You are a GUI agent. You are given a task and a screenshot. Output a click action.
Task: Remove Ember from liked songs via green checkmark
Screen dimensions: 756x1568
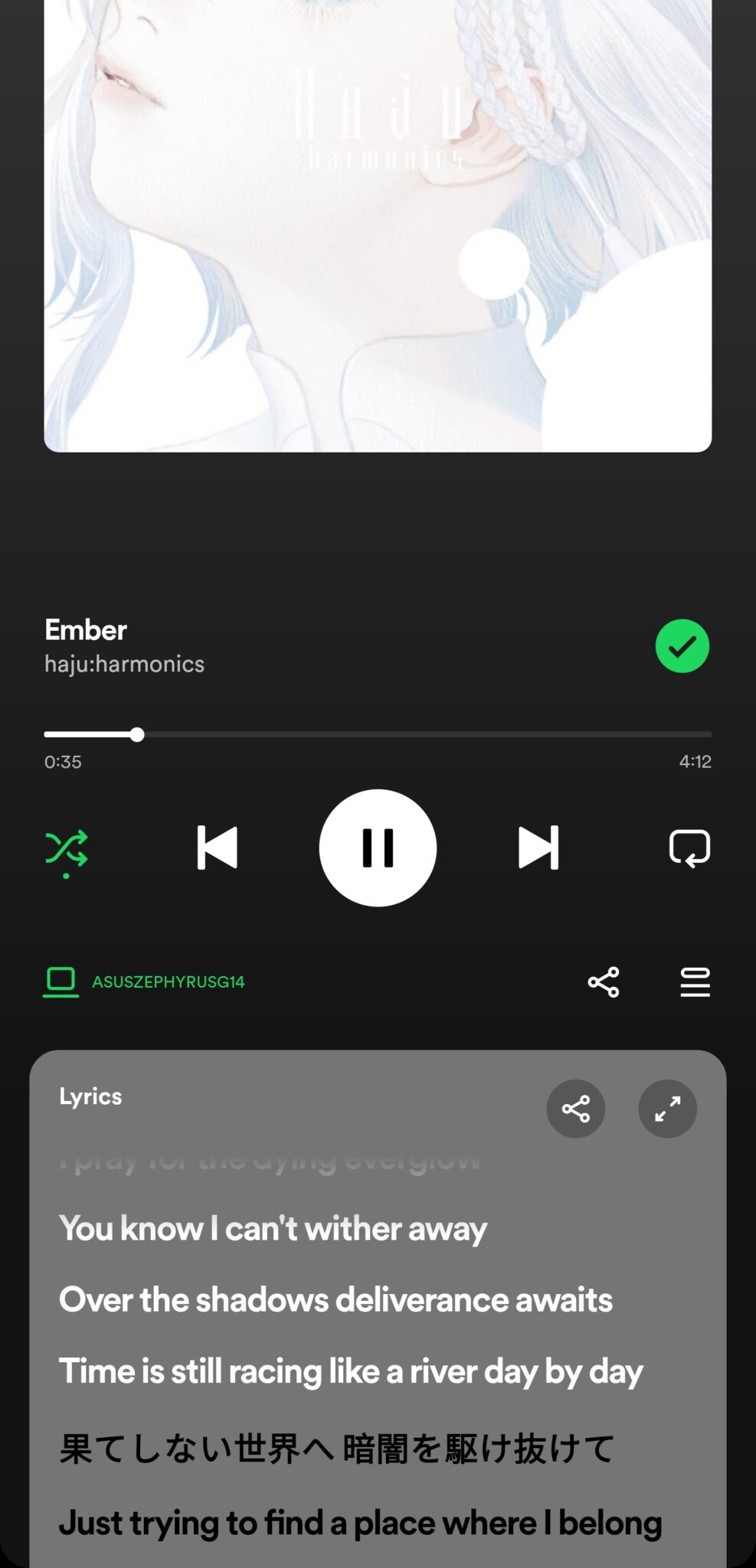pyautogui.click(x=682, y=647)
